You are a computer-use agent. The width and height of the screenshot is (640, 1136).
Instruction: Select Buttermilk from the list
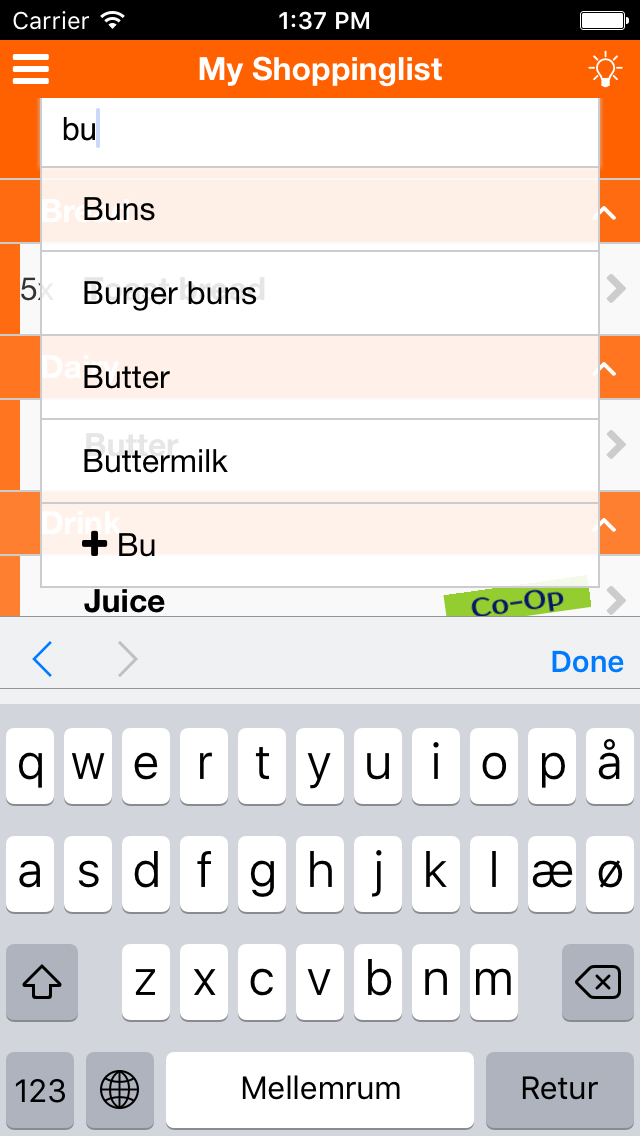tap(320, 462)
